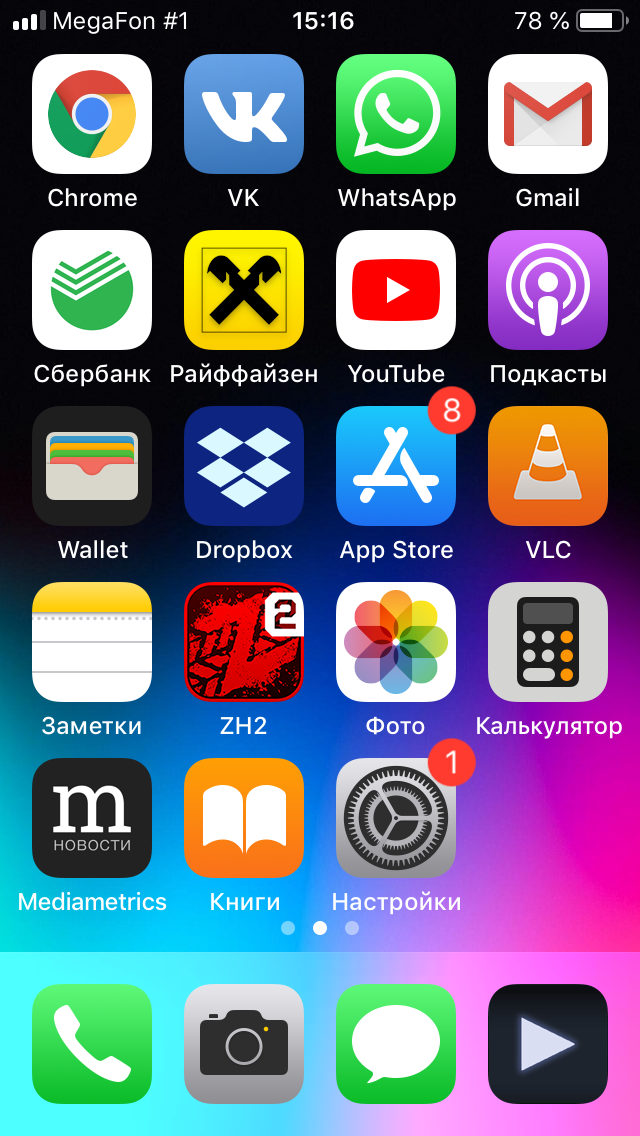Open Настройки settings app
Screen dimensions: 640x1136
(x=396, y=818)
